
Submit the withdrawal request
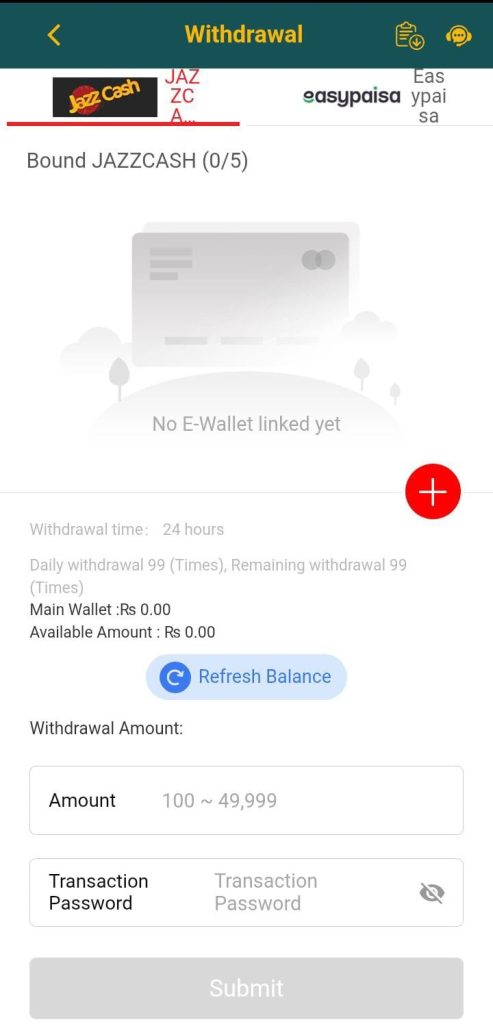tap(246, 988)
